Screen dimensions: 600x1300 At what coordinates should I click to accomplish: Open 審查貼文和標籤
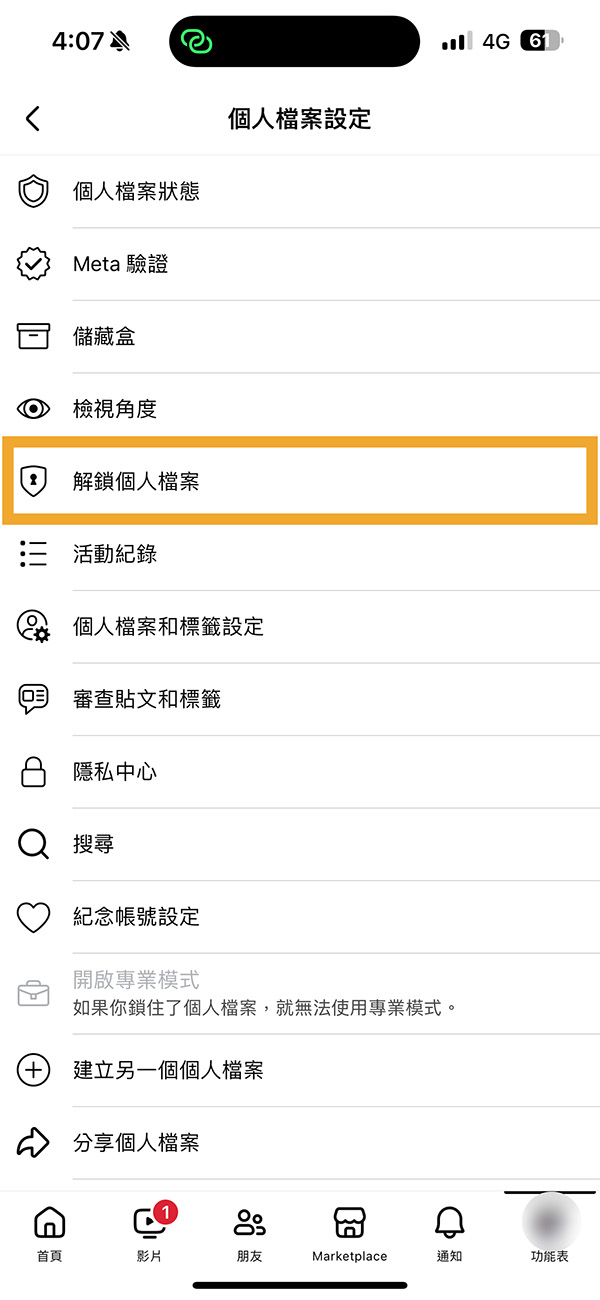click(300, 699)
